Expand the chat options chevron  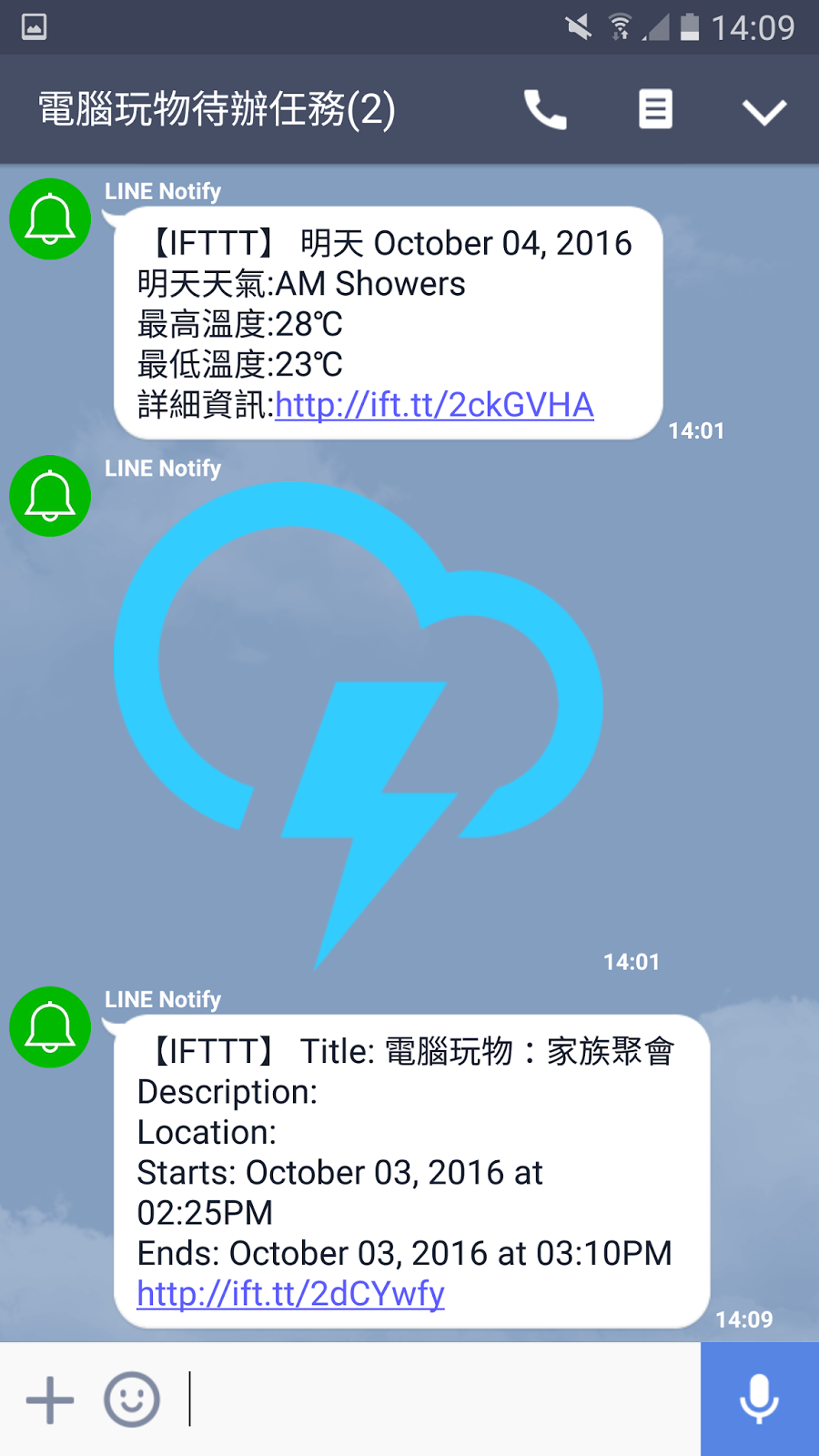click(763, 111)
